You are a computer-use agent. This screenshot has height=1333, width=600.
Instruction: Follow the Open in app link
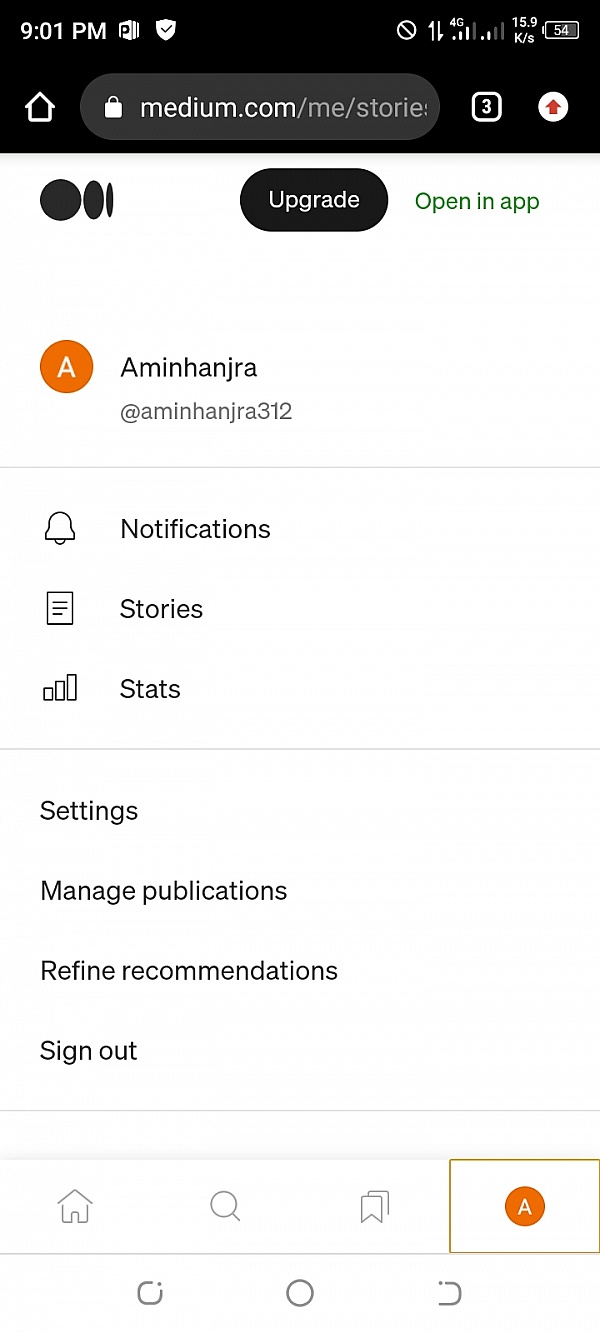[x=477, y=201]
